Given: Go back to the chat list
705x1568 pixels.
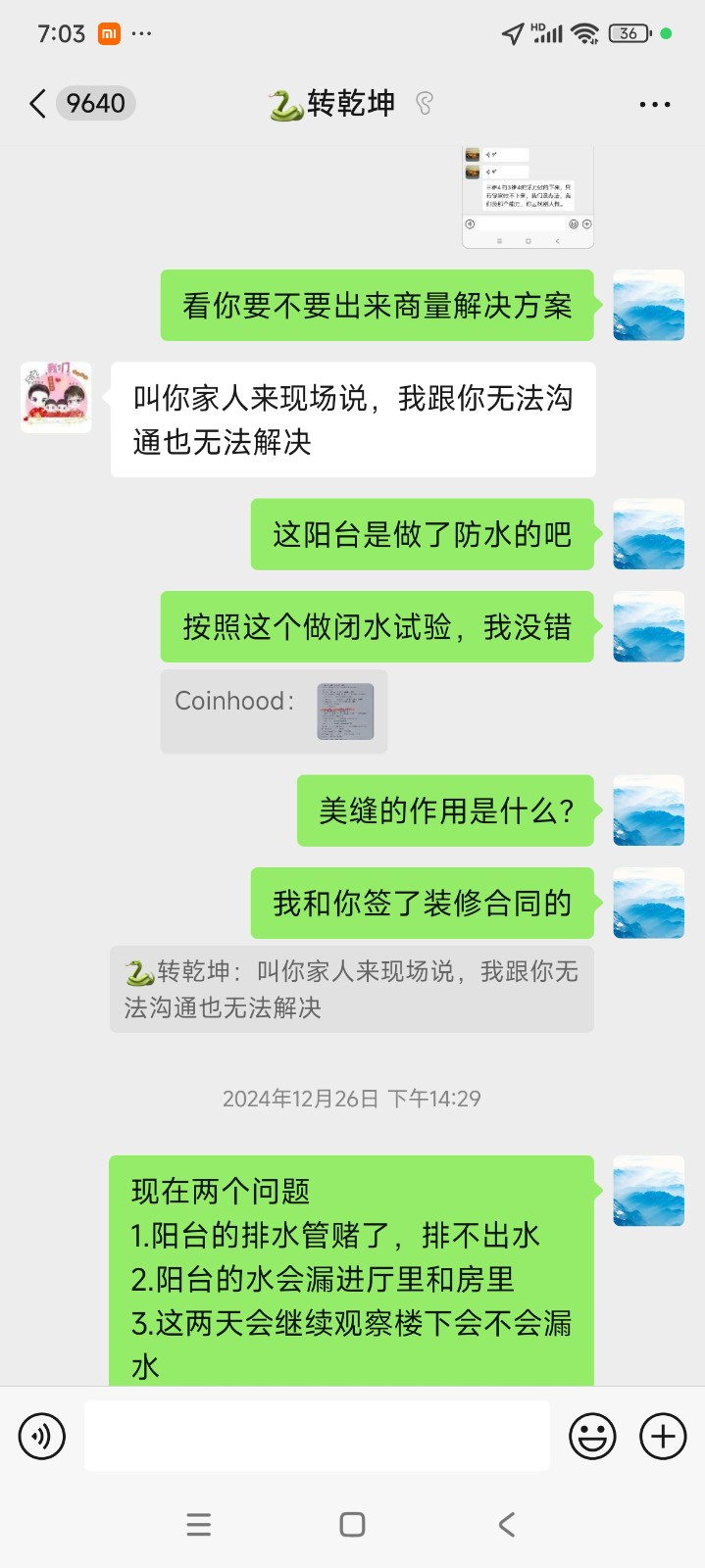Looking at the screenshot, I should (39, 104).
